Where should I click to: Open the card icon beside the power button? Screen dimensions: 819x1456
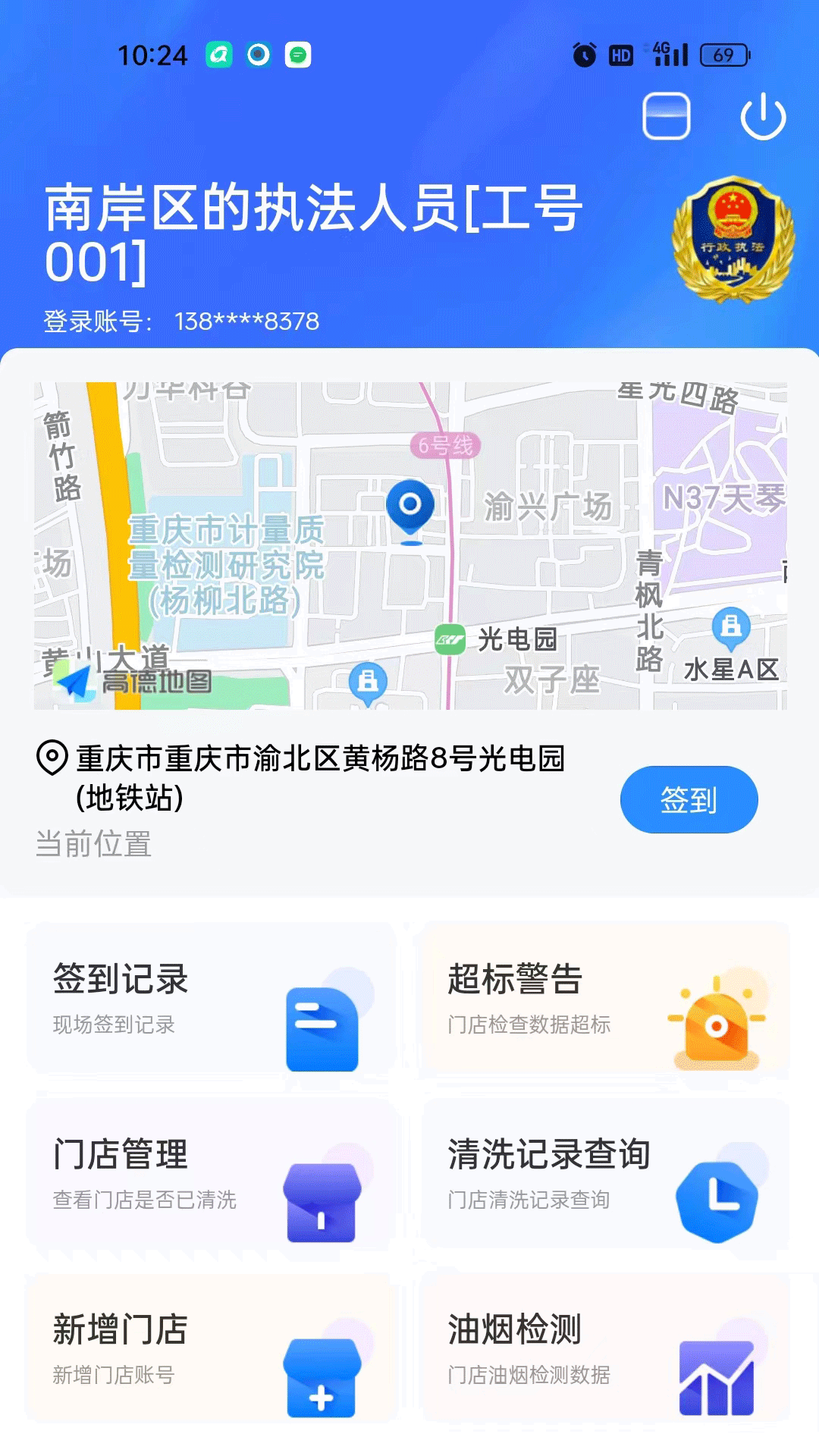666,117
